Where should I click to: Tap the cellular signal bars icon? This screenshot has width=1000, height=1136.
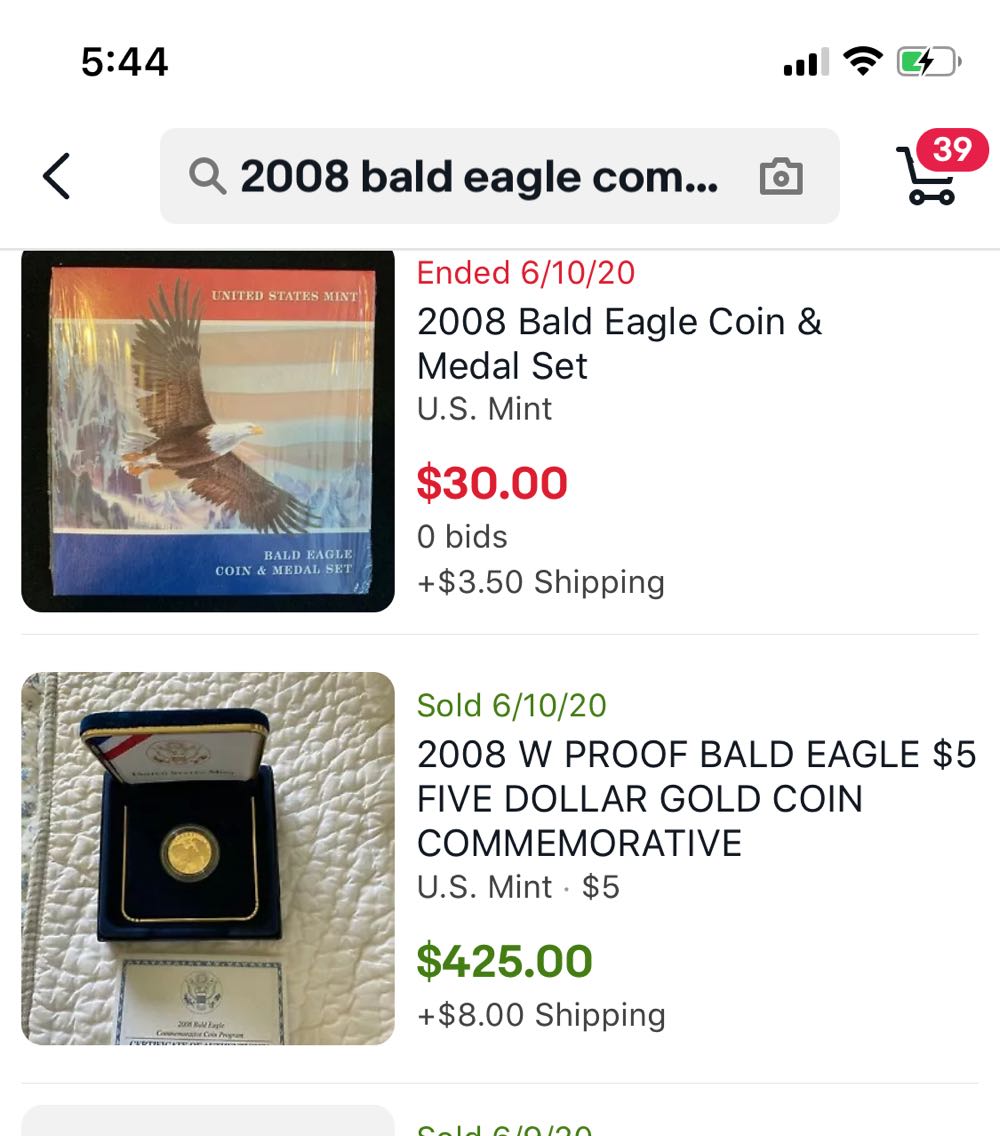(x=803, y=62)
